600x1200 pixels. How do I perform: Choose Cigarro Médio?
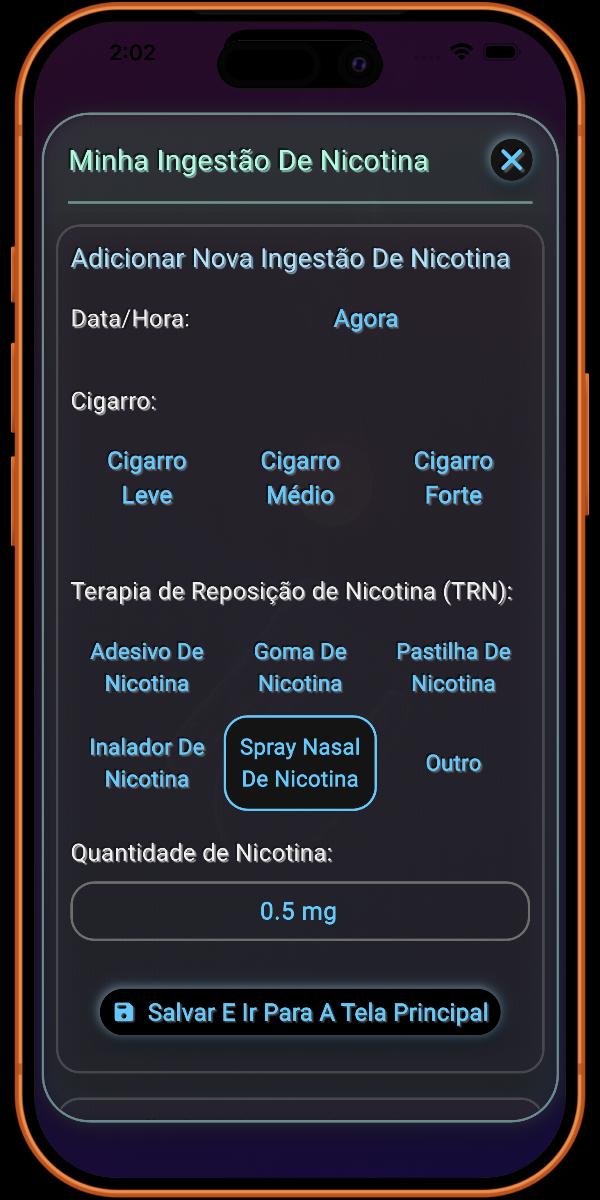[300, 478]
